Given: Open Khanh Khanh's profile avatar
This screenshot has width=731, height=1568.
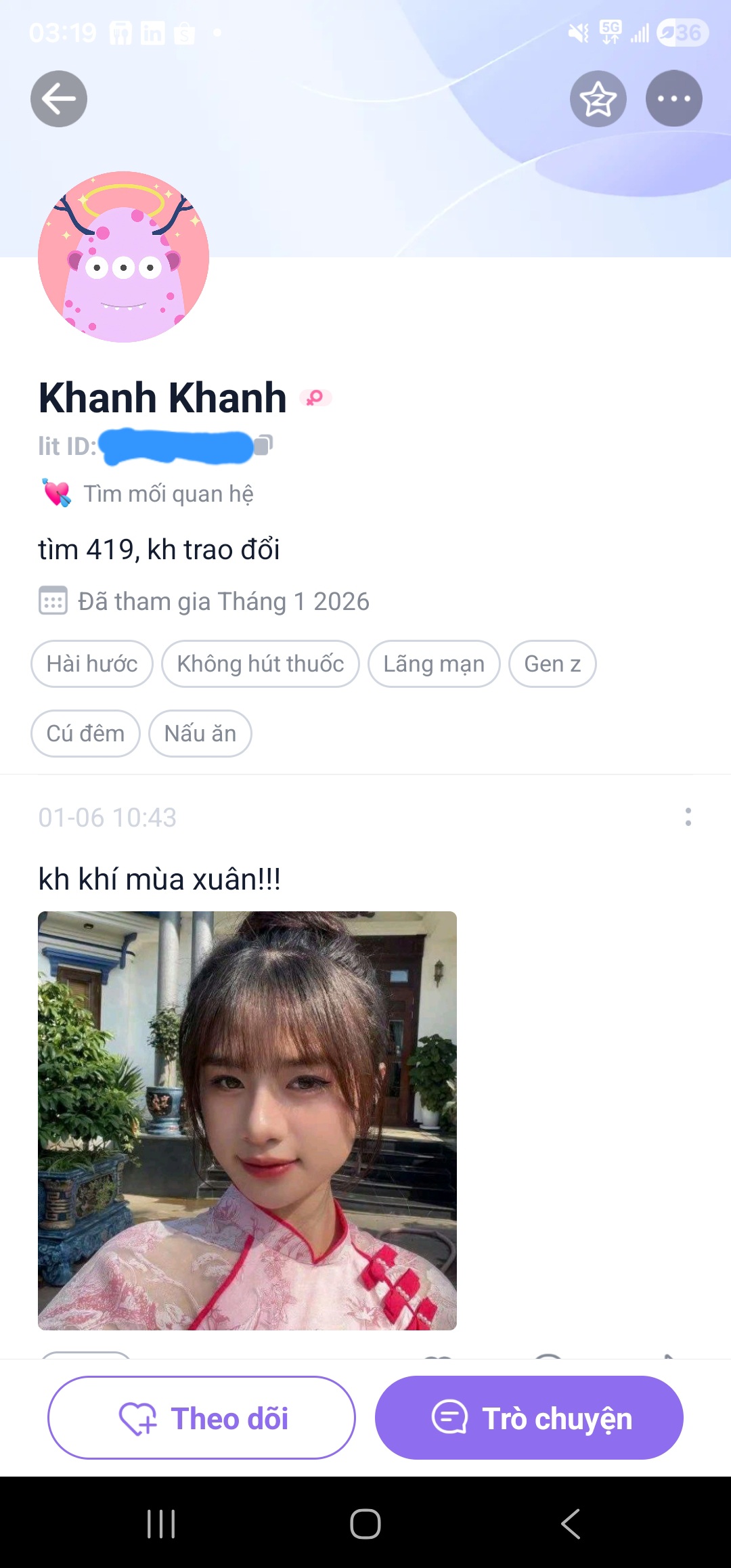Looking at the screenshot, I should (123, 257).
